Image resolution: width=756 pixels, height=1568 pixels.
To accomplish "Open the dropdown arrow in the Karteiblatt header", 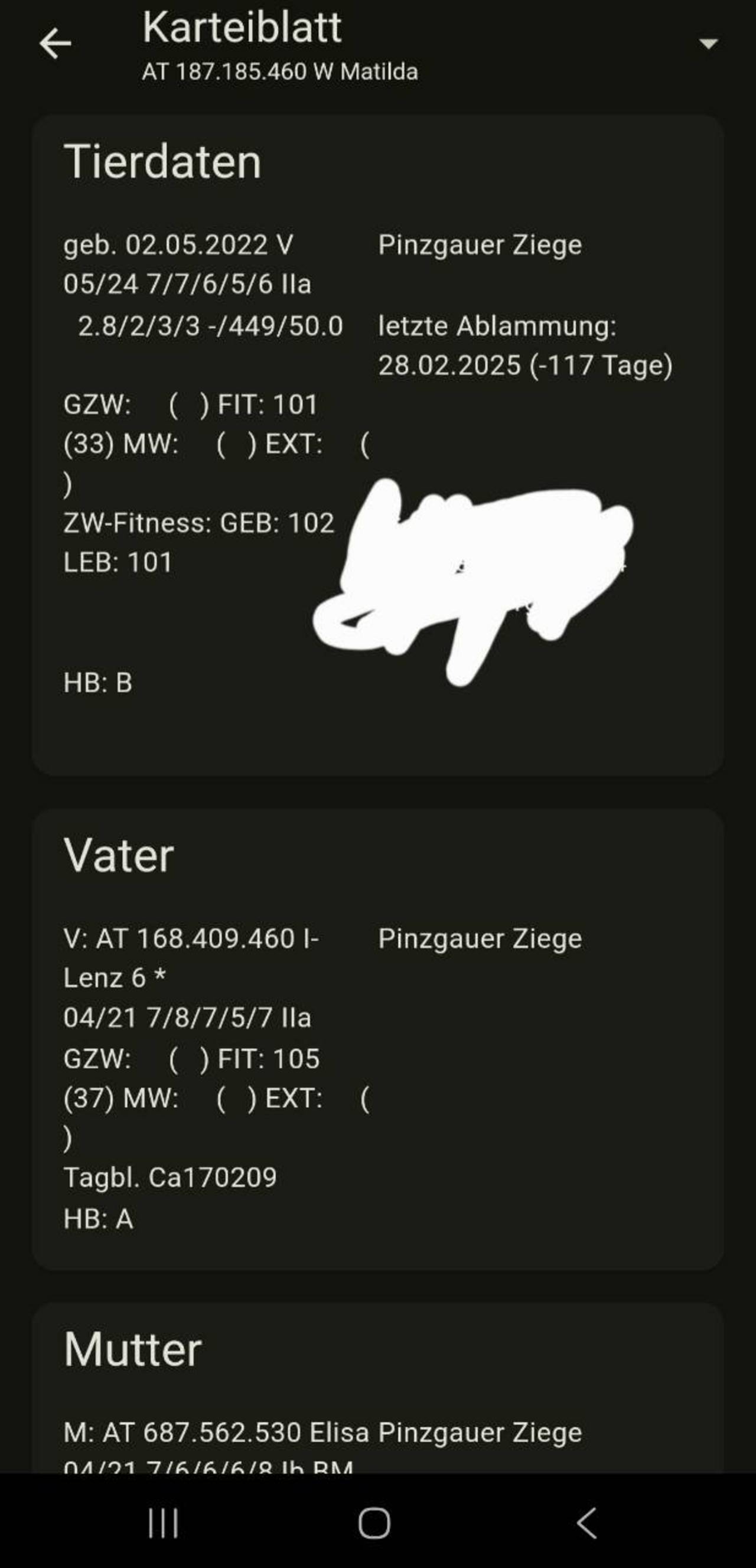I will [708, 43].
